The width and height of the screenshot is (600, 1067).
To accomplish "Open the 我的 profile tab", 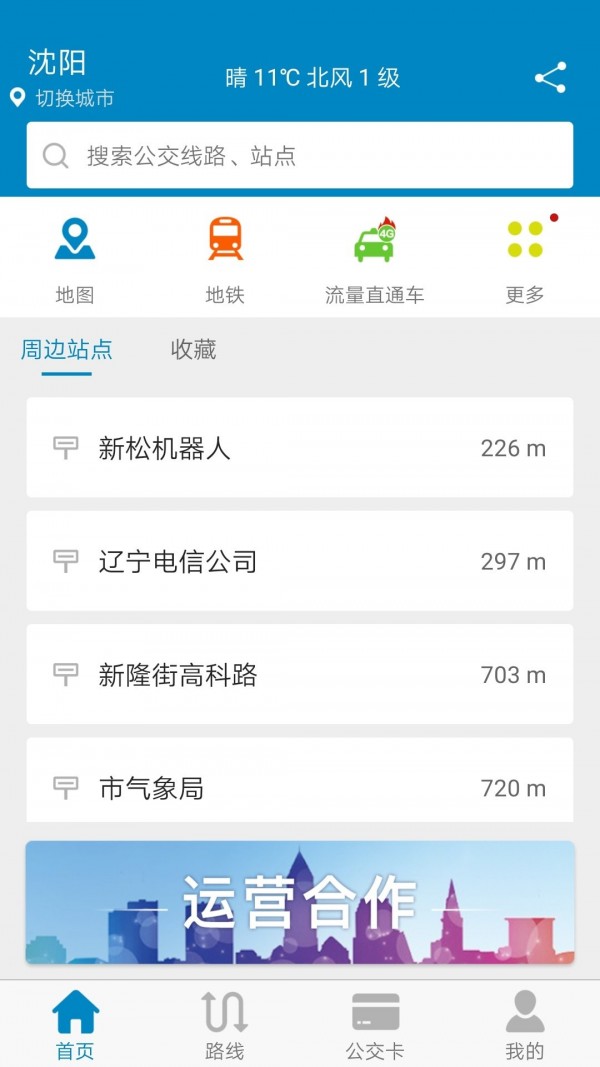I will (525, 1025).
